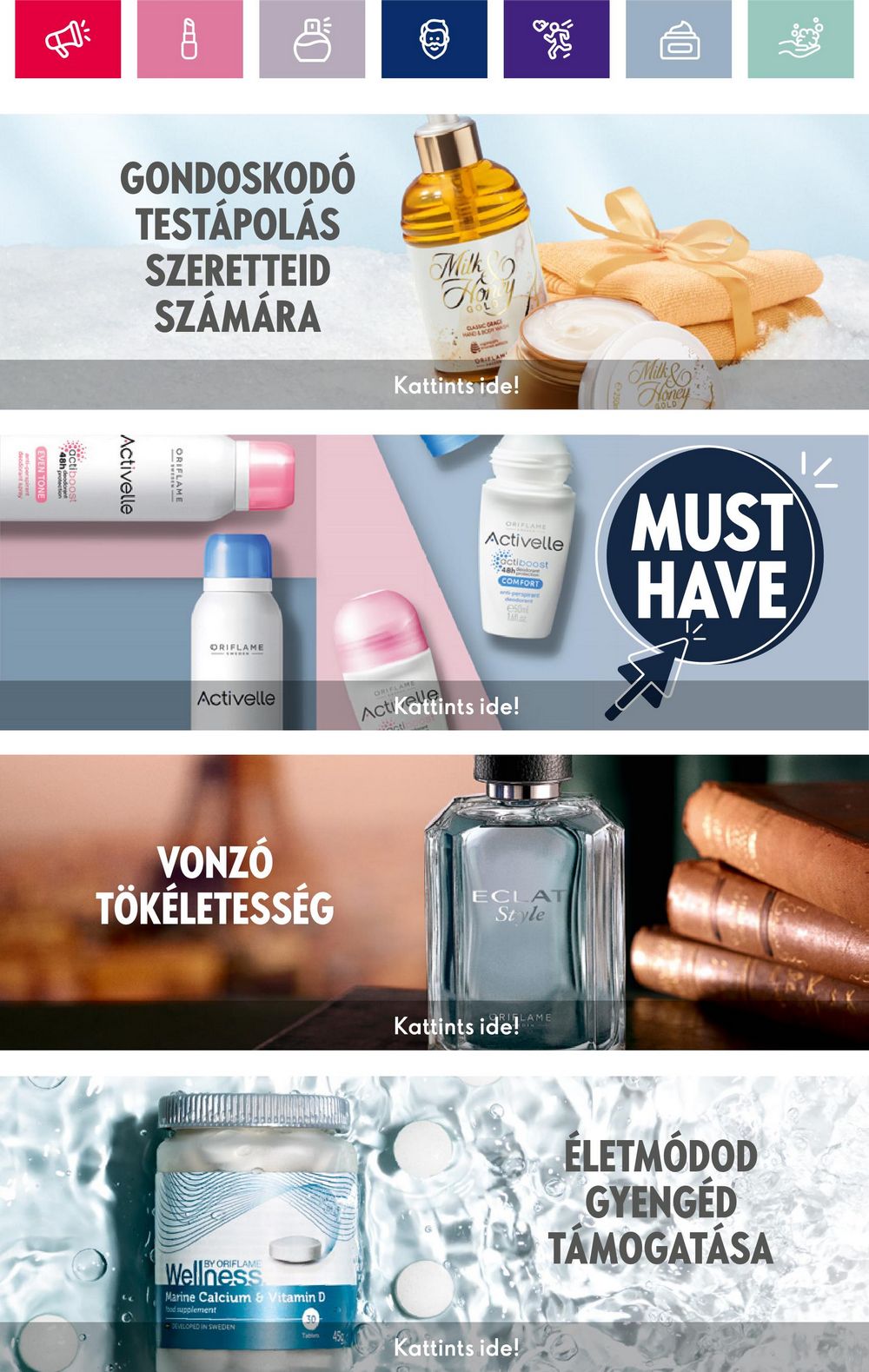Open the lipstick makeup category
Image resolution: width=869 pixels, height=1372 pixels.
(x=189, y=39)
